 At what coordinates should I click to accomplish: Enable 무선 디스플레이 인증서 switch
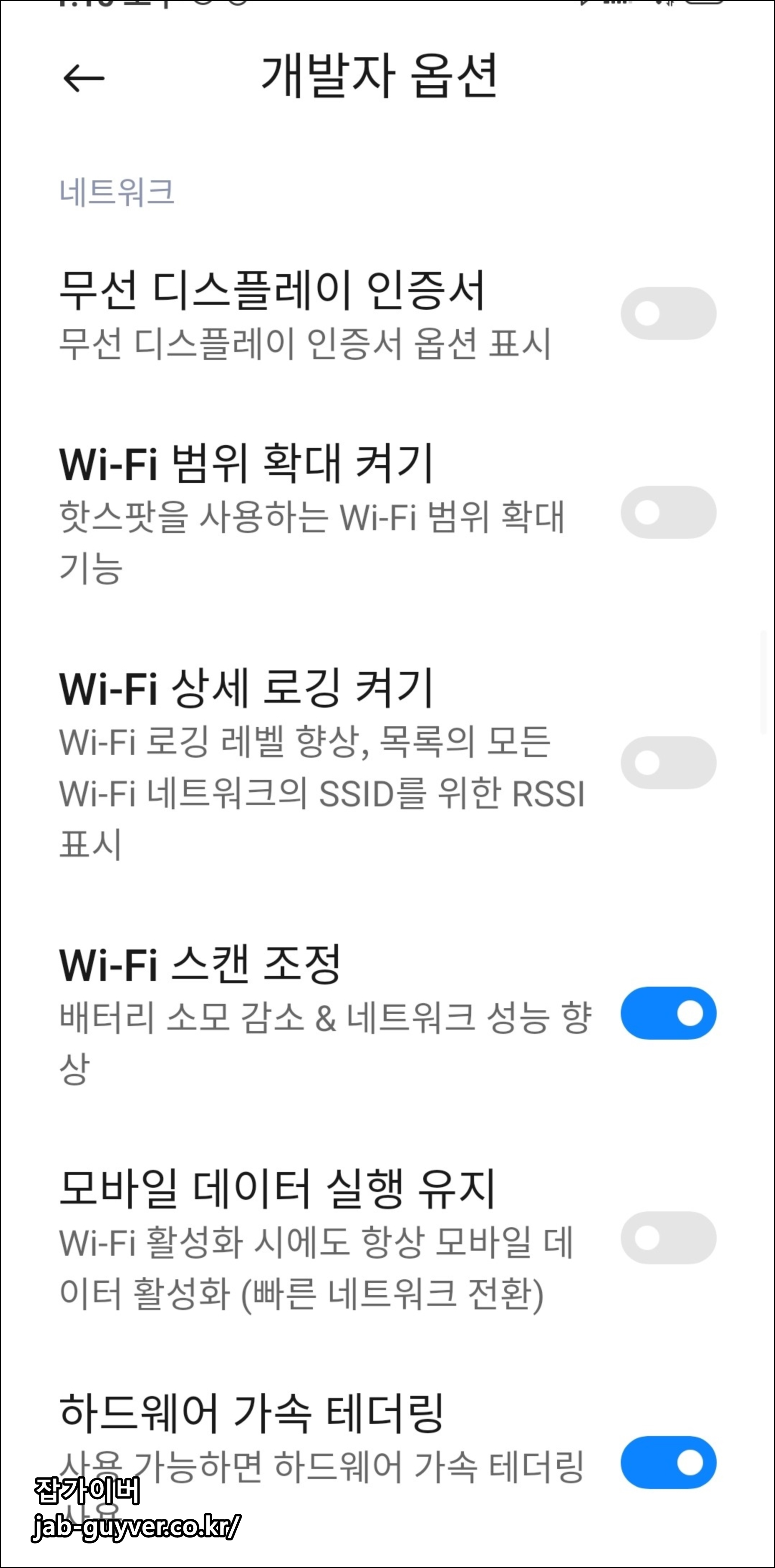pos(668,314)
